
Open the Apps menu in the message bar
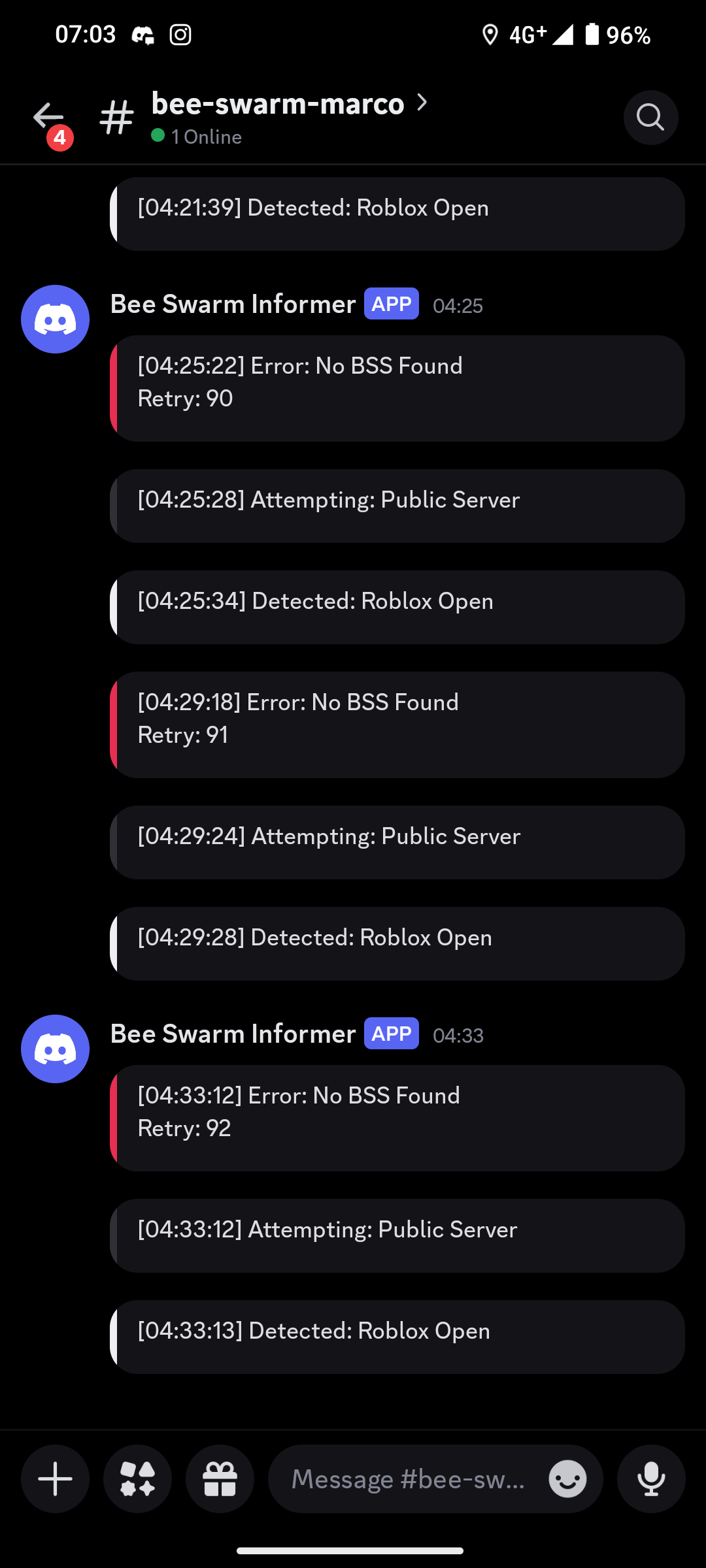[x=137, y=1478]
